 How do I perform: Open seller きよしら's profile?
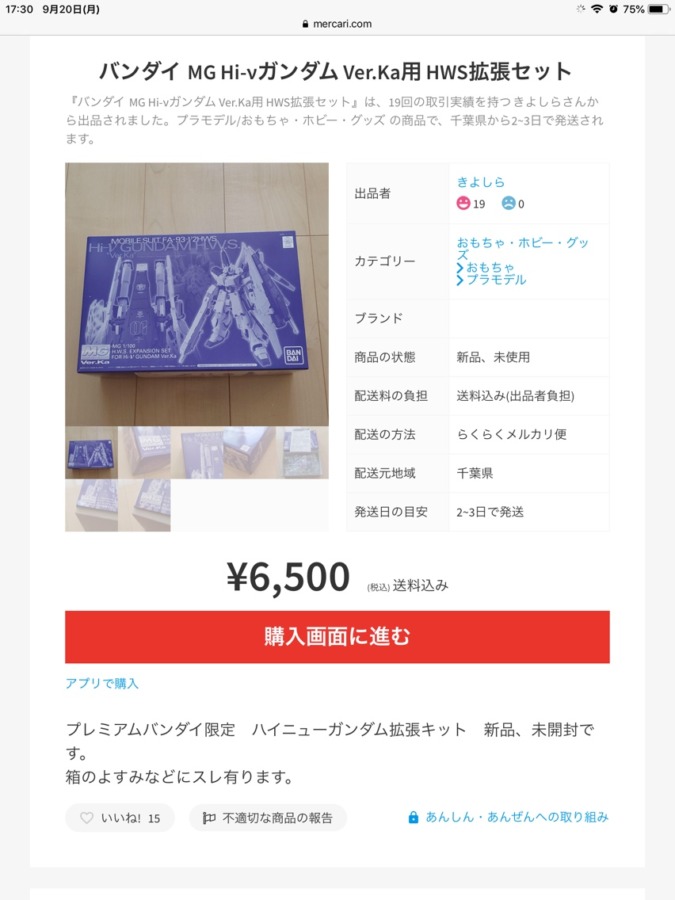coord(481,182)
